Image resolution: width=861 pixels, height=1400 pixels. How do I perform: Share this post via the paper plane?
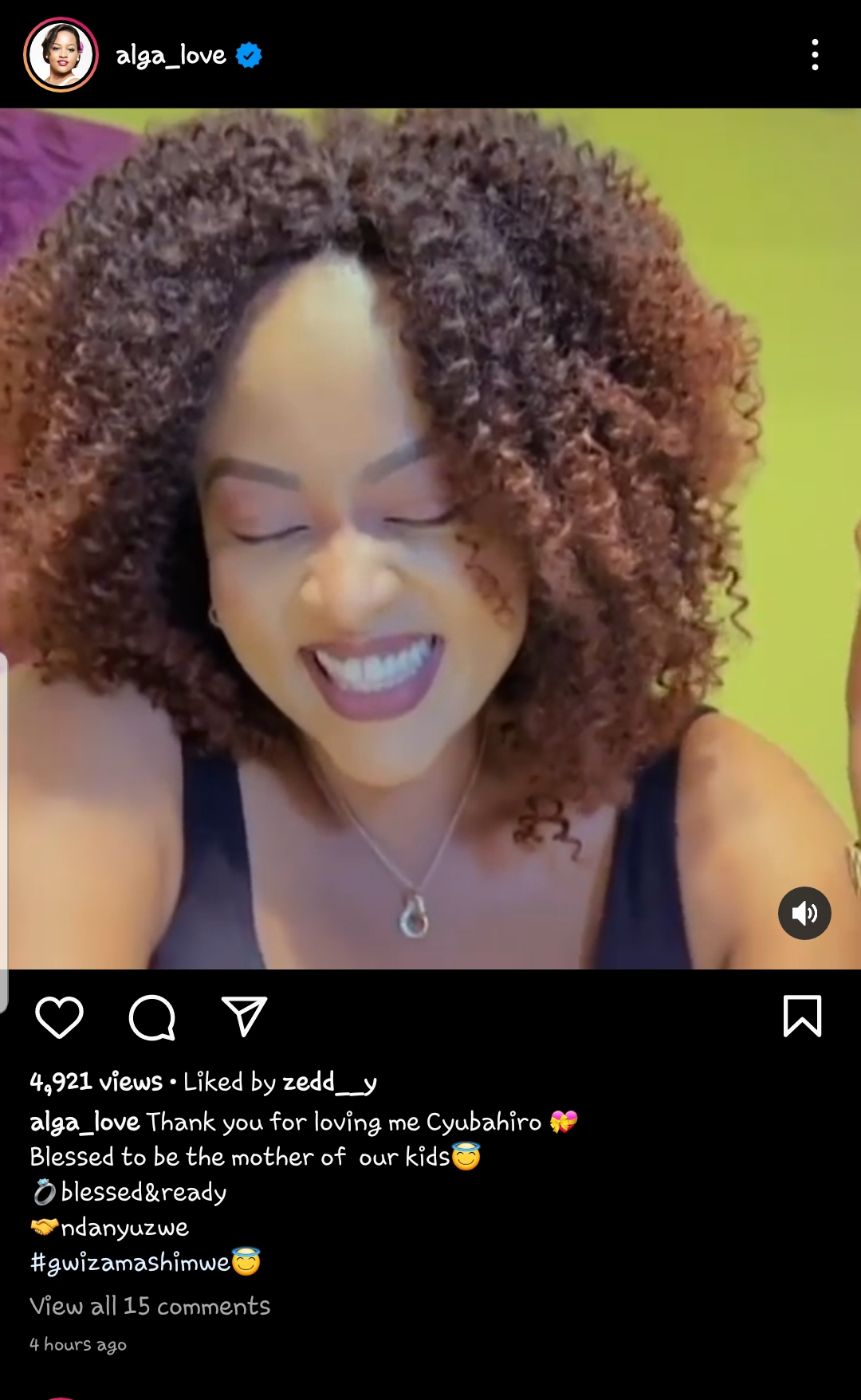pyautogui.click(x=244, y=1017)
